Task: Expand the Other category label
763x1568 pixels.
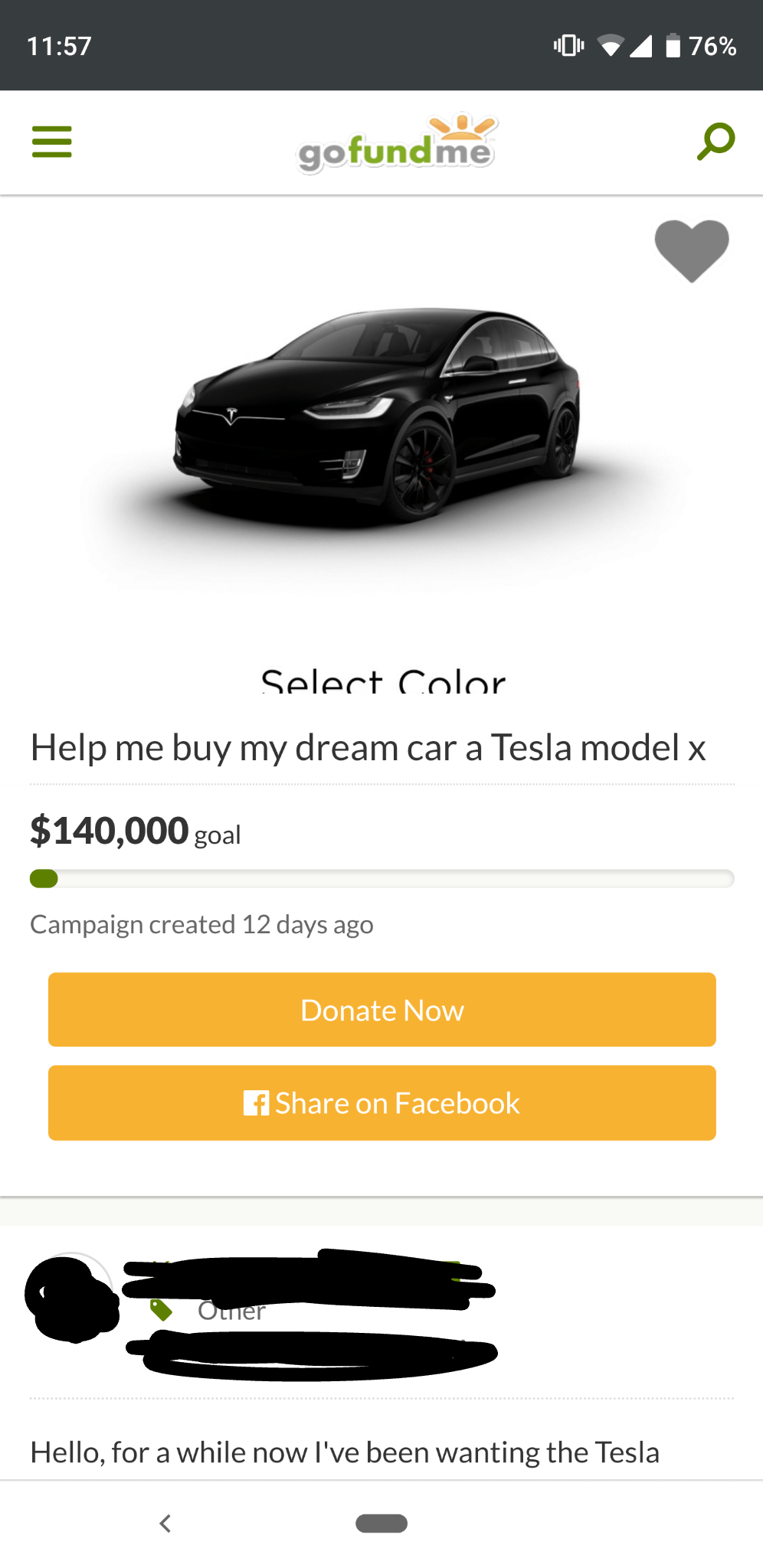Action: [x=231, y=1309]
